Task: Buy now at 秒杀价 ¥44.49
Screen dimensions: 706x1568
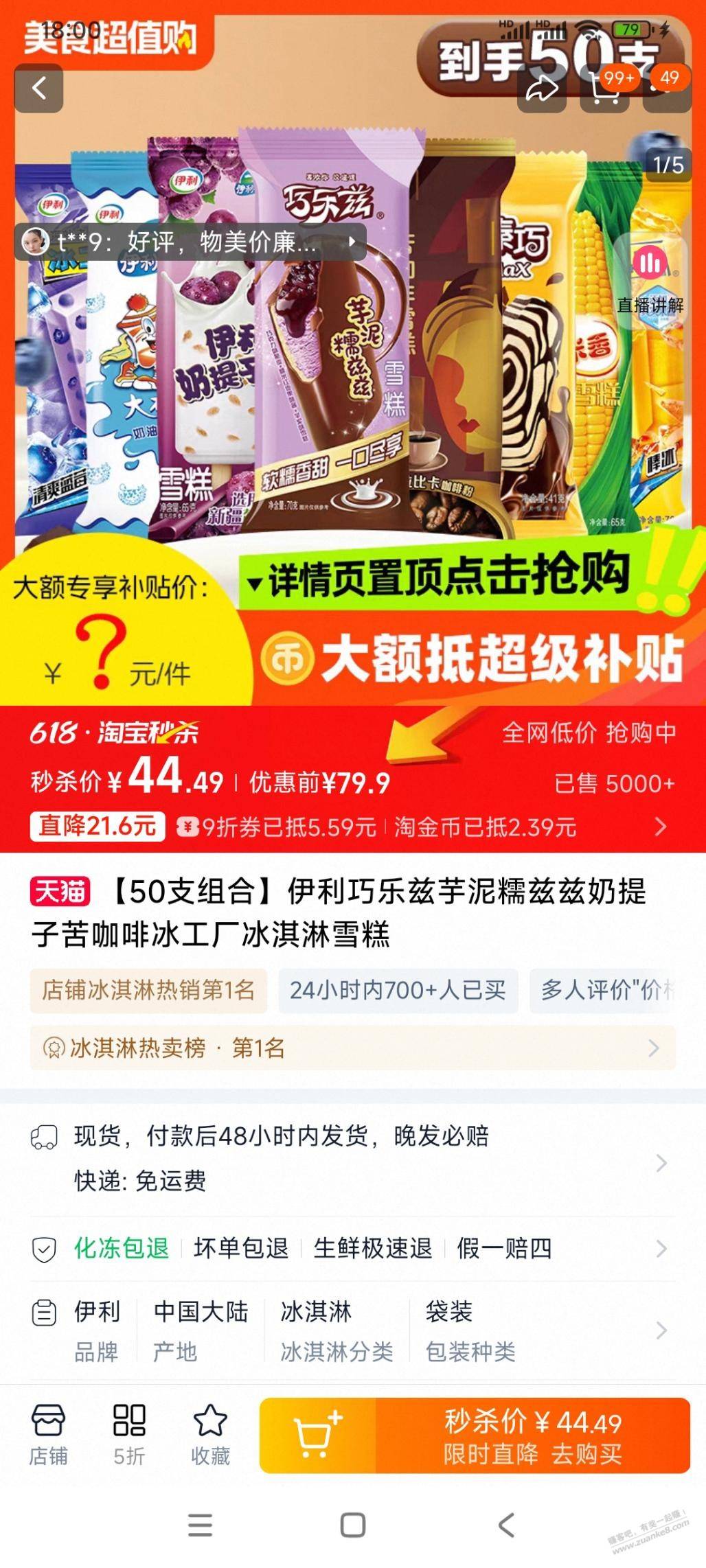Action: tap(533, 1435)
